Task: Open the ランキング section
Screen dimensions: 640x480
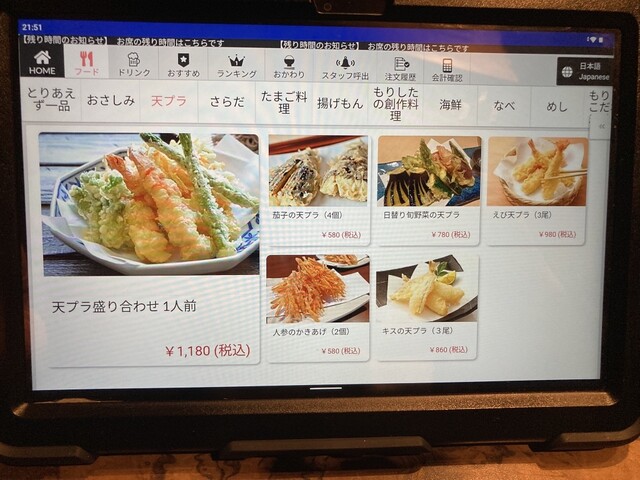Action: (237, 64)
